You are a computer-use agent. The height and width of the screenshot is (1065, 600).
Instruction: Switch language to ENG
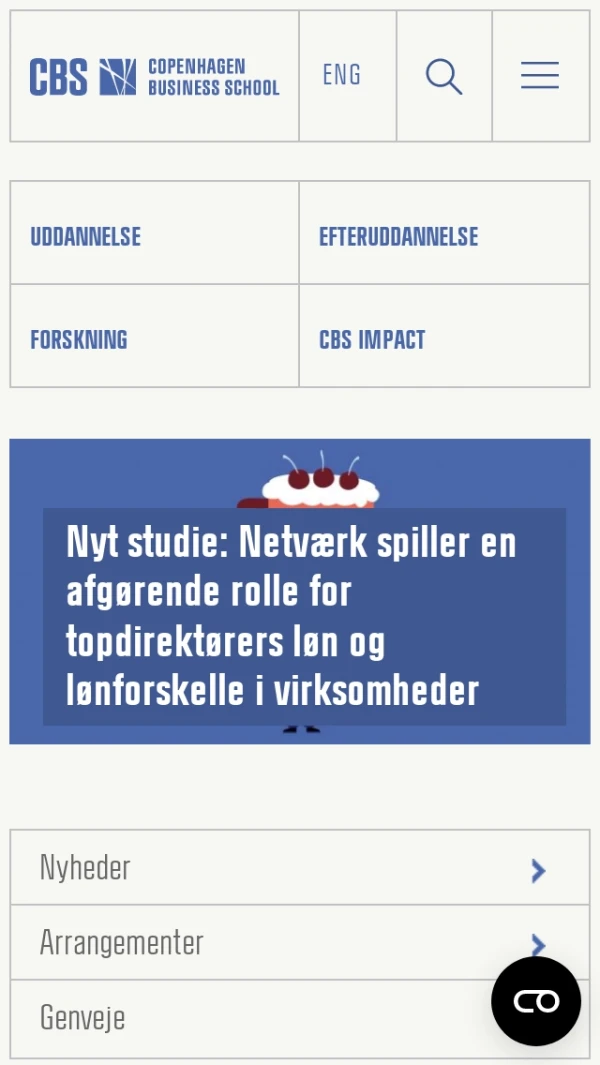pos(342,76)
